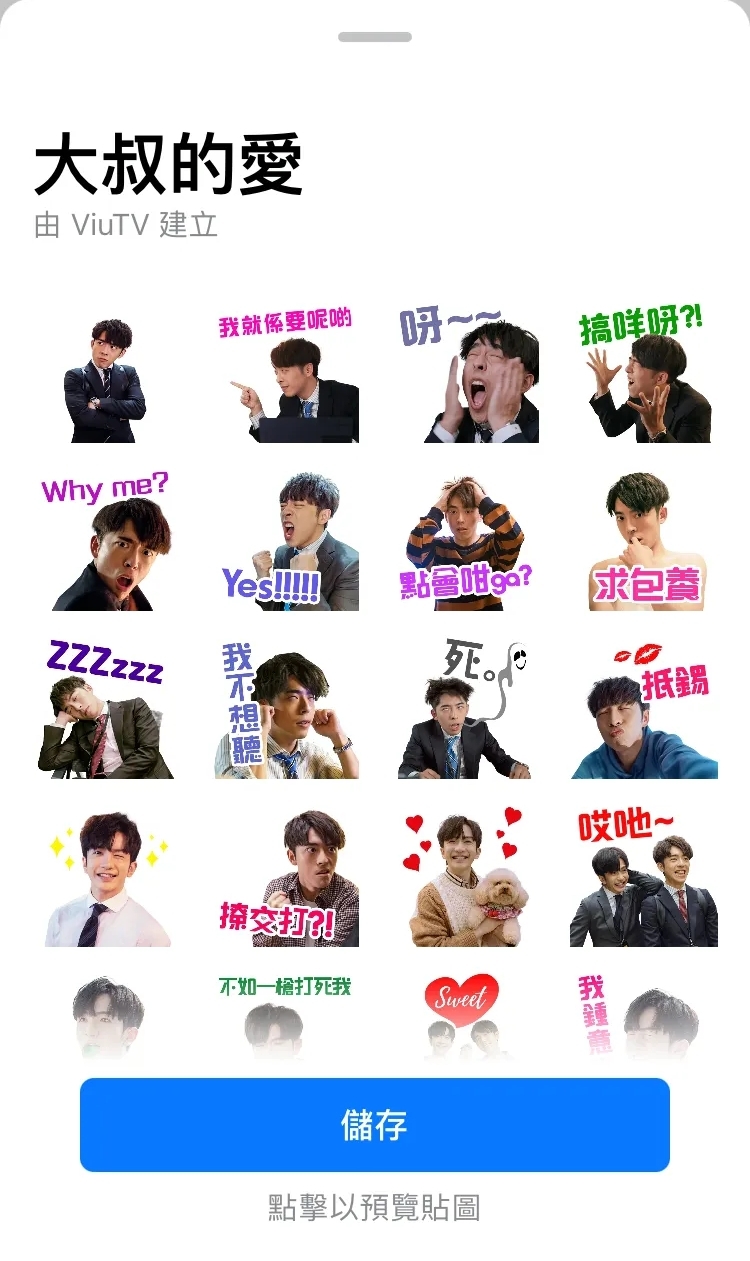Preview the 點會咁ga? sticker
This screenshot has height=1261, width=750.
[x=466, y=543]
